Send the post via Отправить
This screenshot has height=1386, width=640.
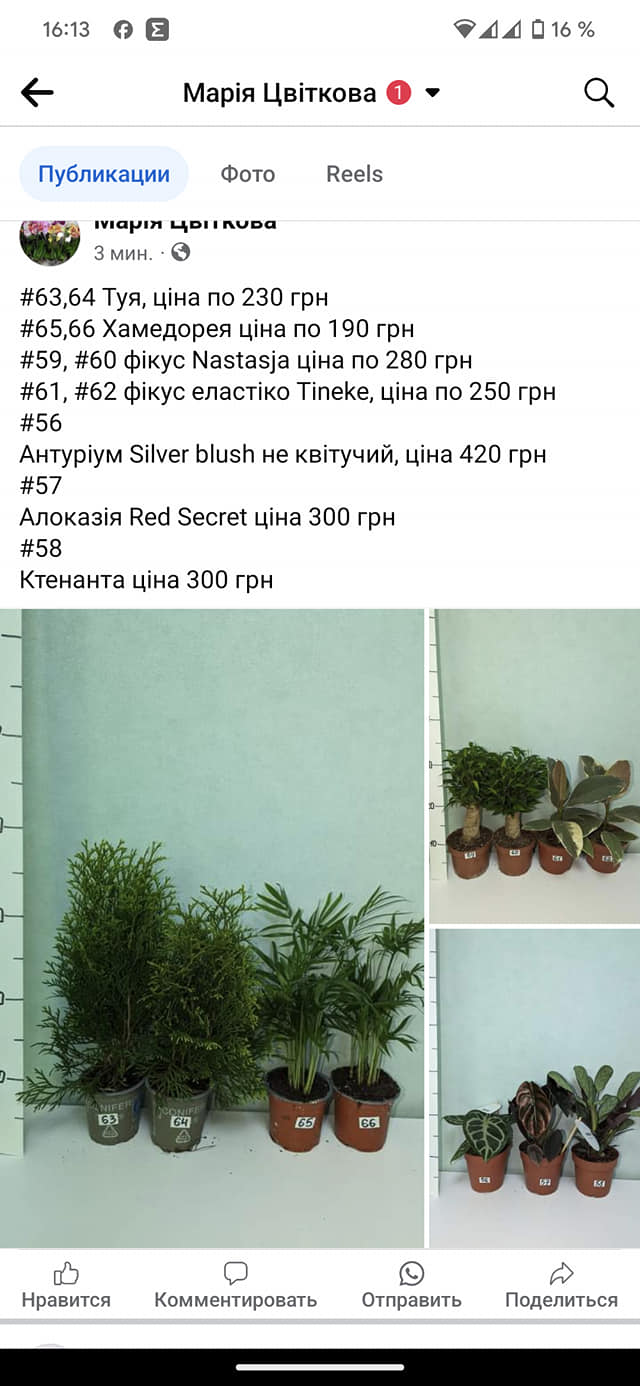(x=411, y=1286)
